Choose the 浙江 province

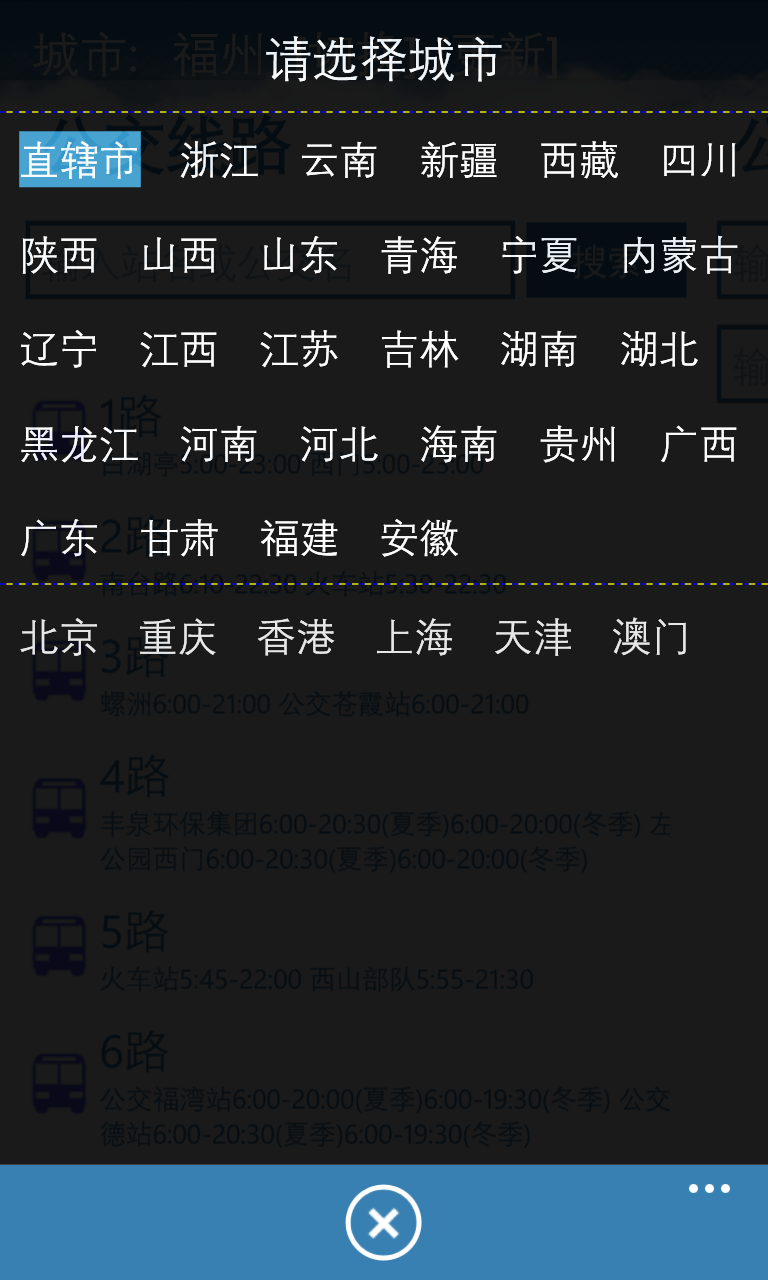[x=219, y=160]
